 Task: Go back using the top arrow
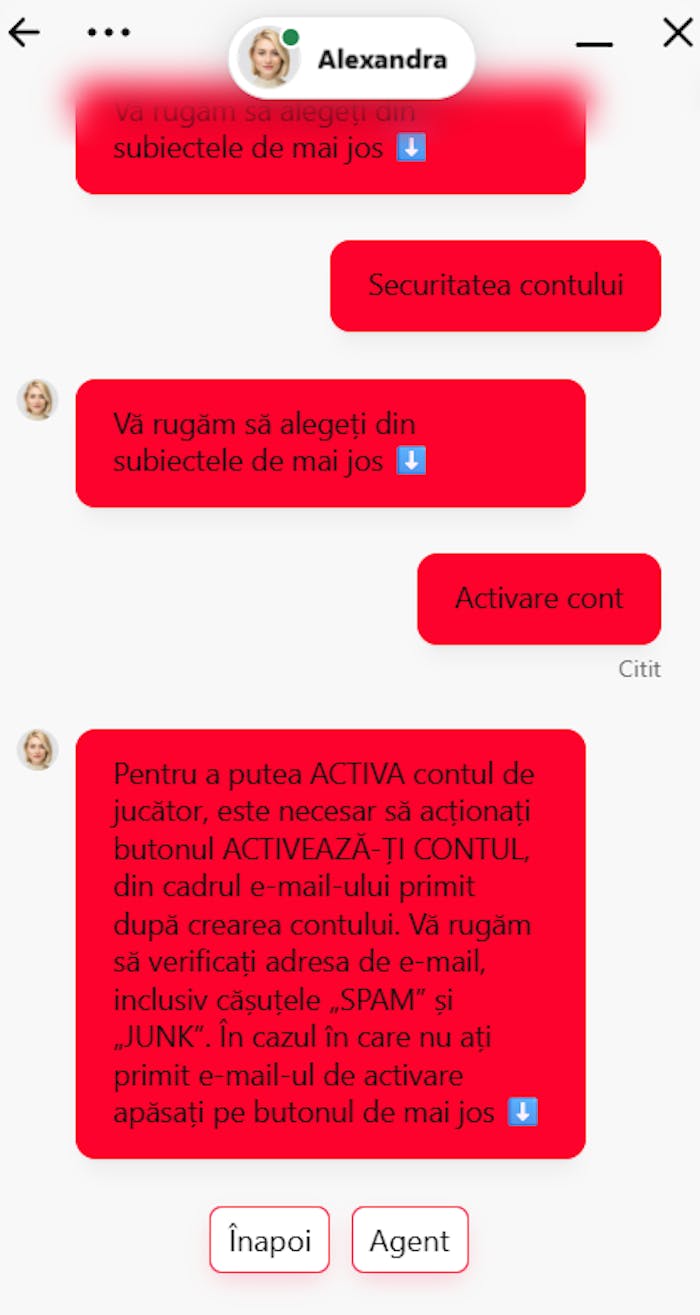point(24,32)
